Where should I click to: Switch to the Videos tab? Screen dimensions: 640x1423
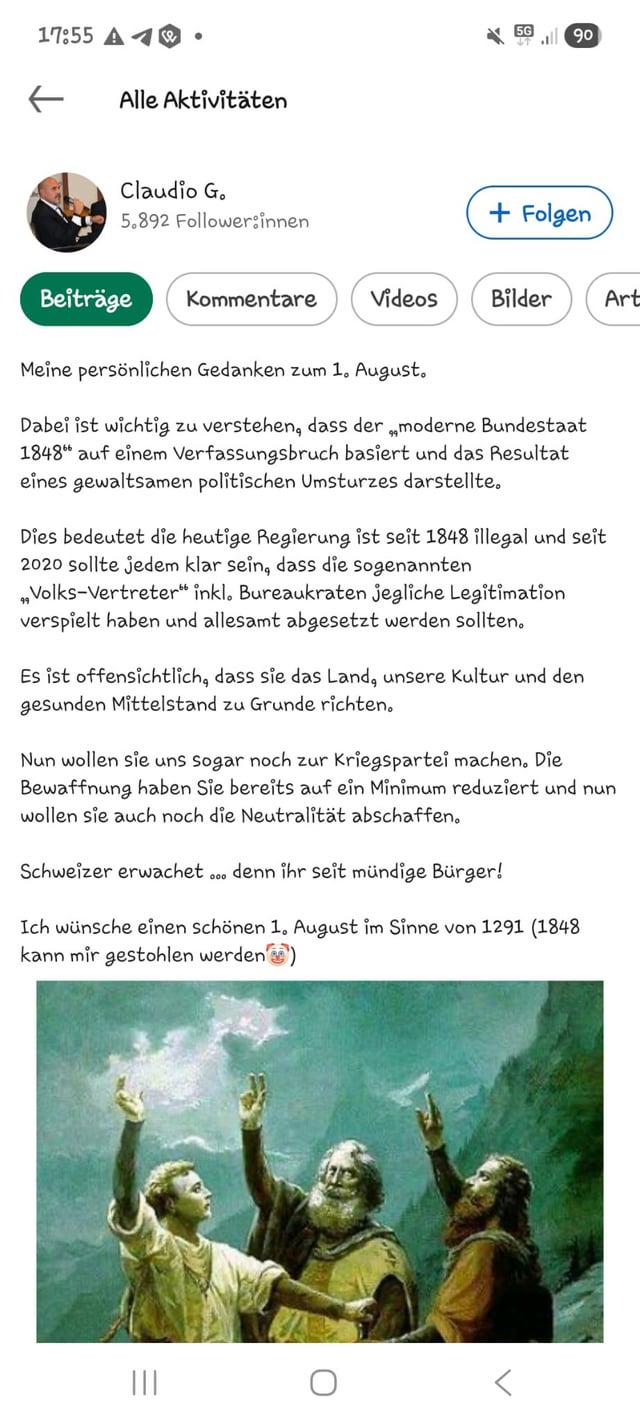click(x=404, y=299)
